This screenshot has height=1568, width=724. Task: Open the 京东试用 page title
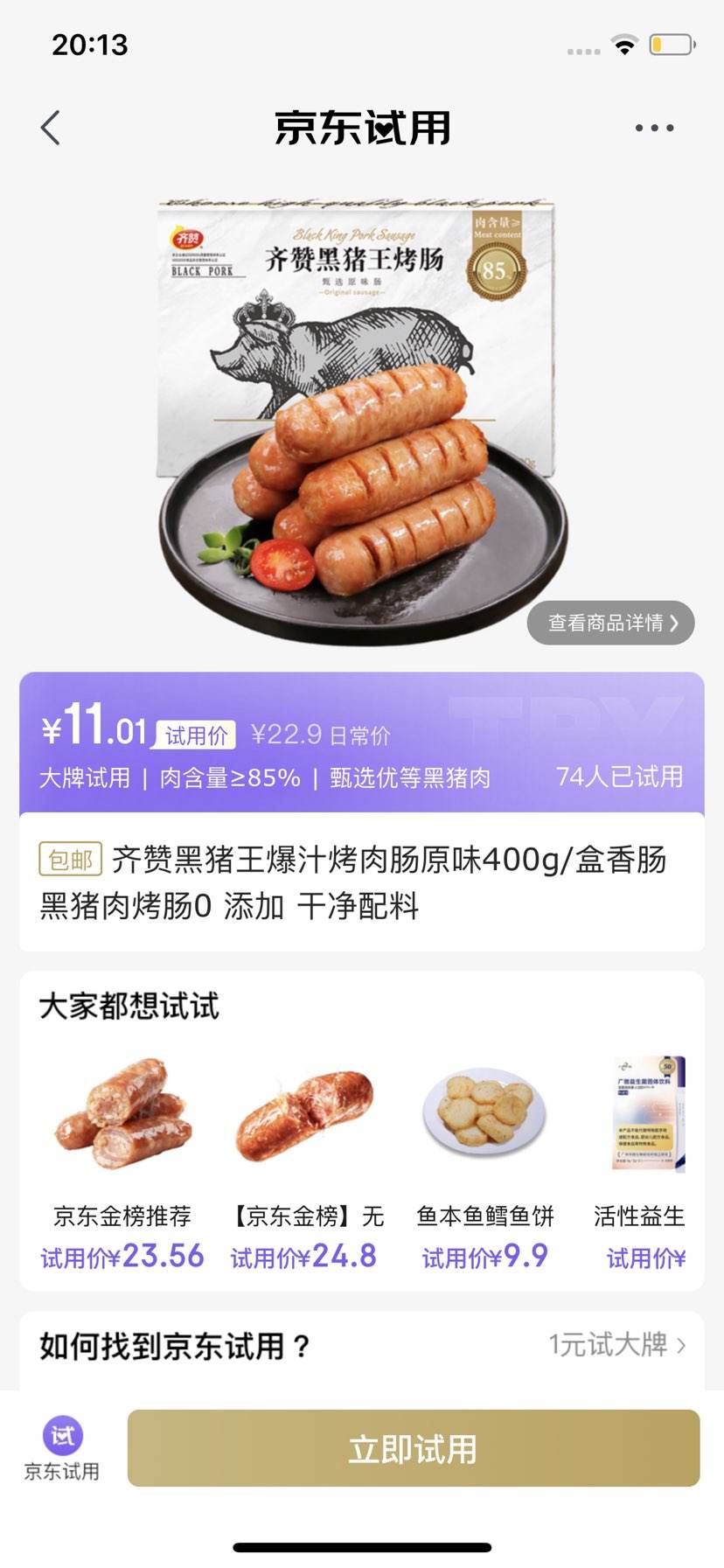(362, 127)
